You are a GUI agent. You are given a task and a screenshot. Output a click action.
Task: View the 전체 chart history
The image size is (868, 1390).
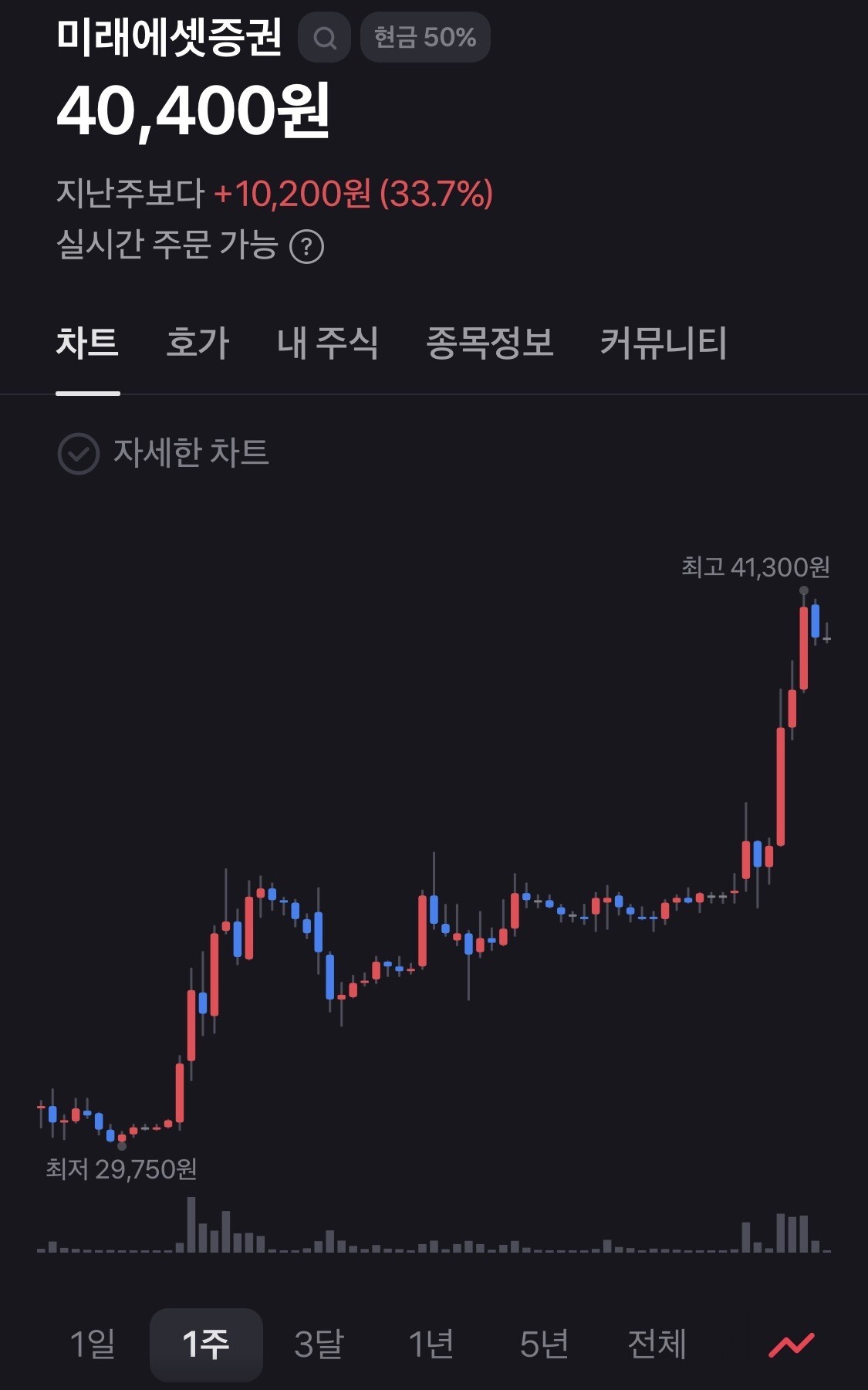click(657, 1344)
